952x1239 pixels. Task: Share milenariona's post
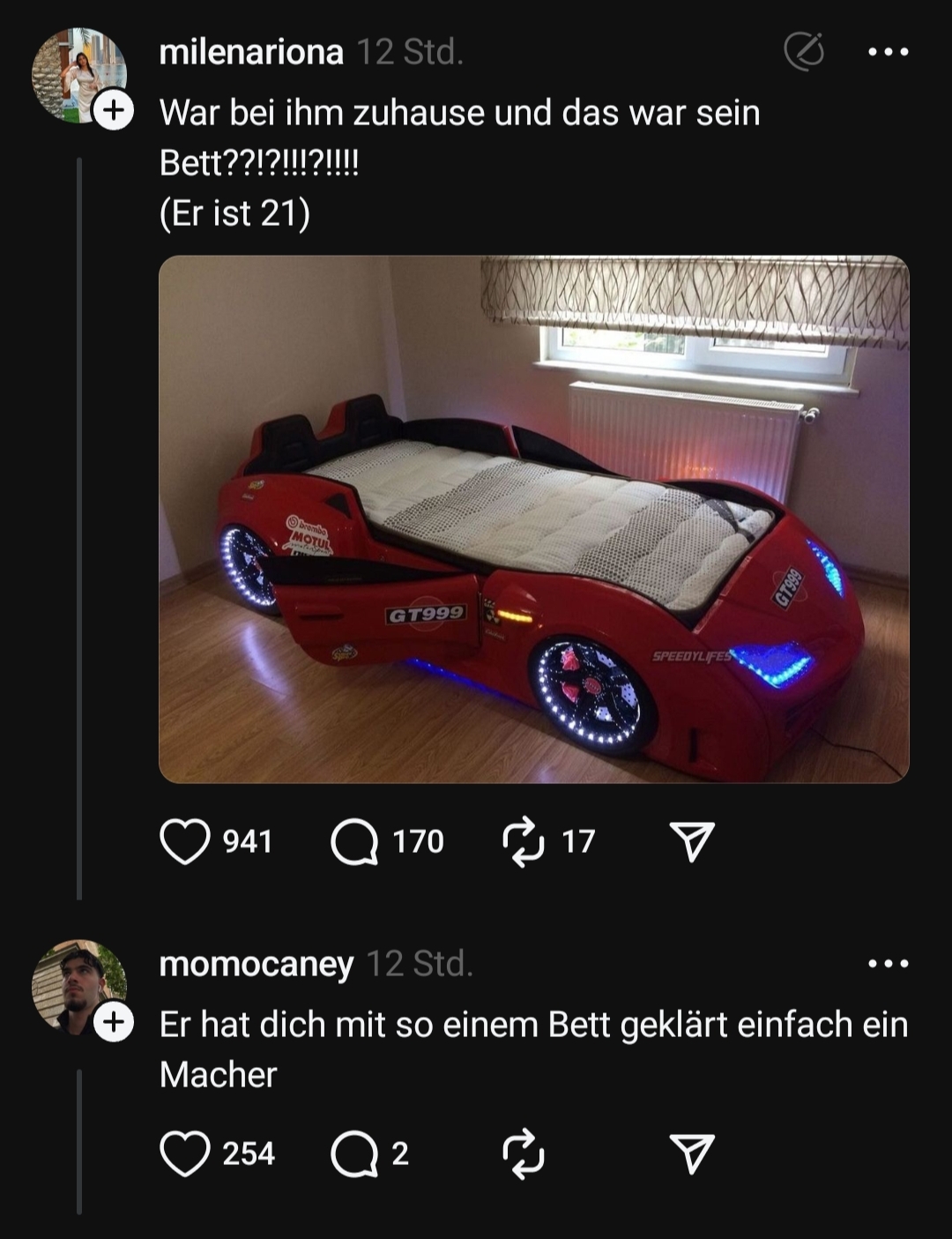click(x=692, y=841)
